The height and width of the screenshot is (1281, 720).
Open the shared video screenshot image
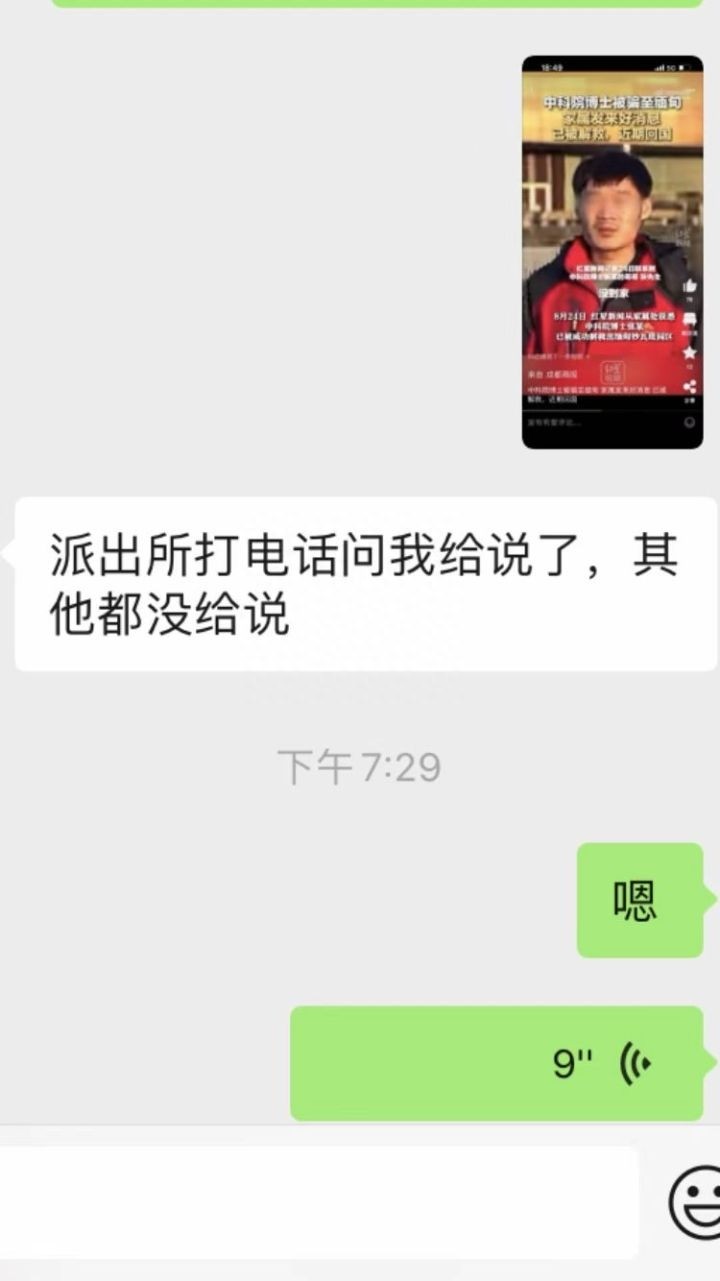coord(612,252)
